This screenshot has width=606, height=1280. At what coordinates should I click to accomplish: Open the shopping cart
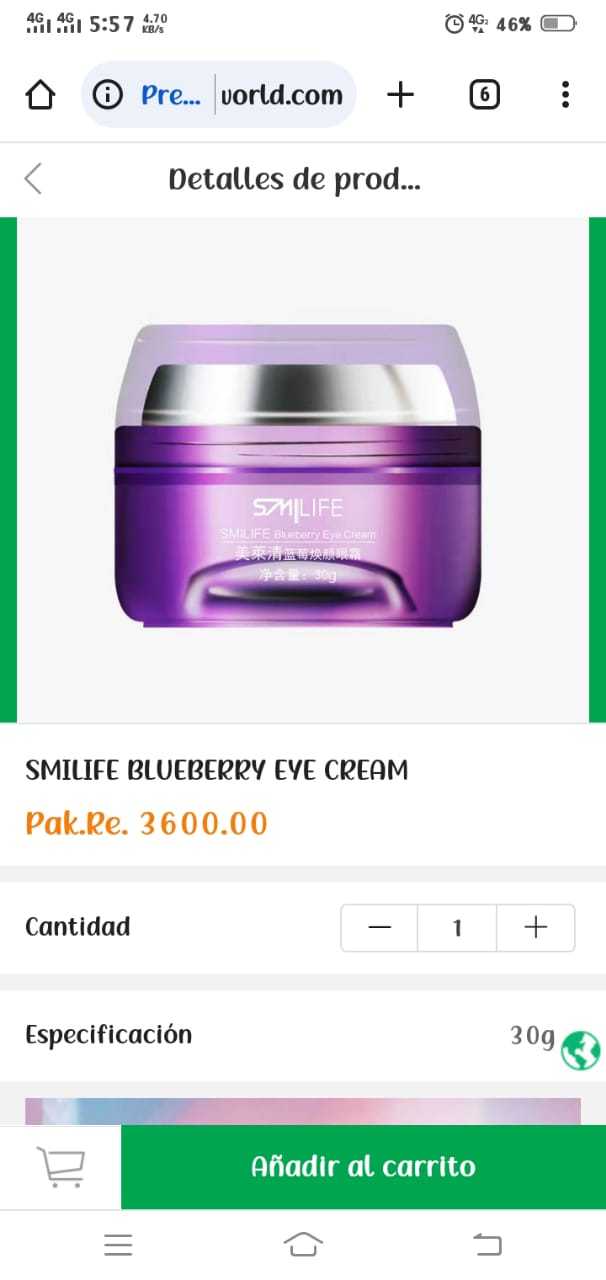(x=61, y=1167)
